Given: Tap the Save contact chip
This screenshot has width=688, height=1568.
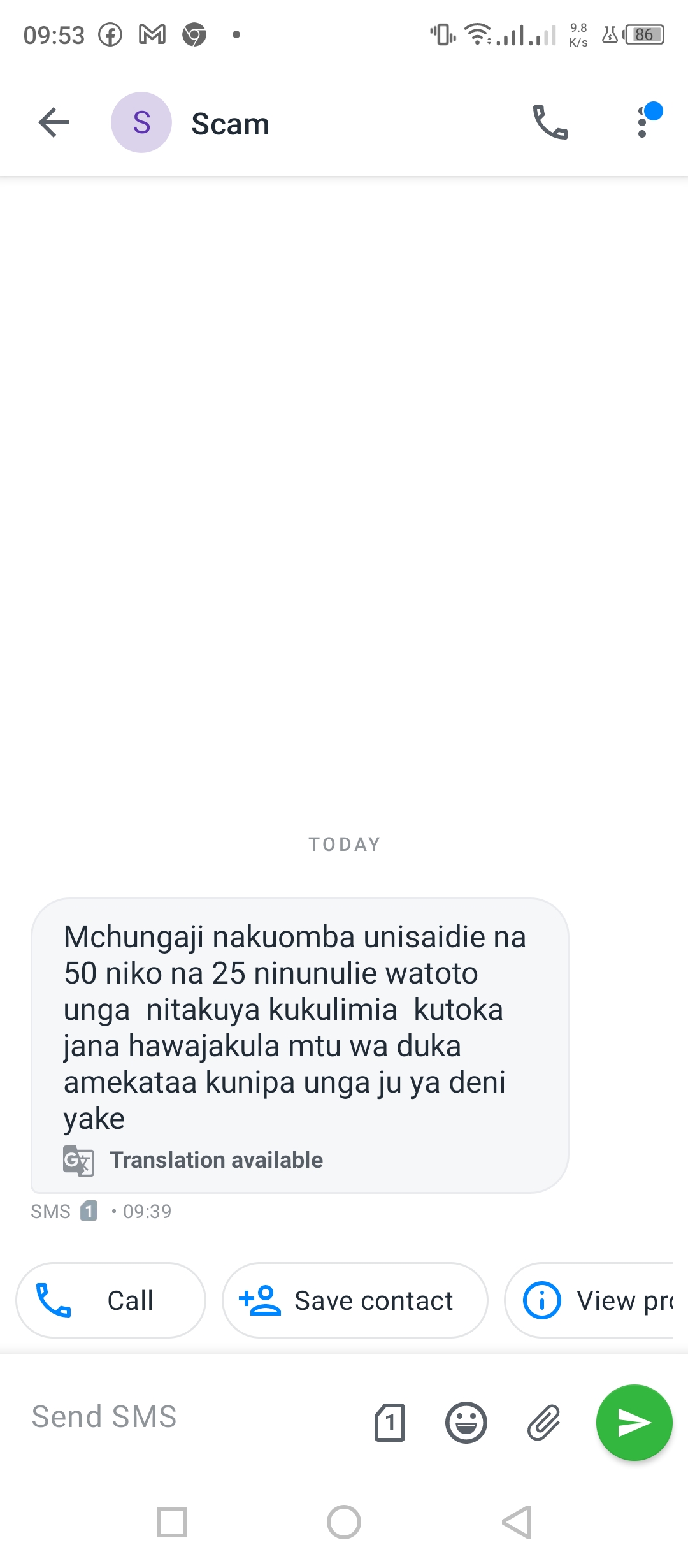Looking at the screenshot, I should (355, 1300).
